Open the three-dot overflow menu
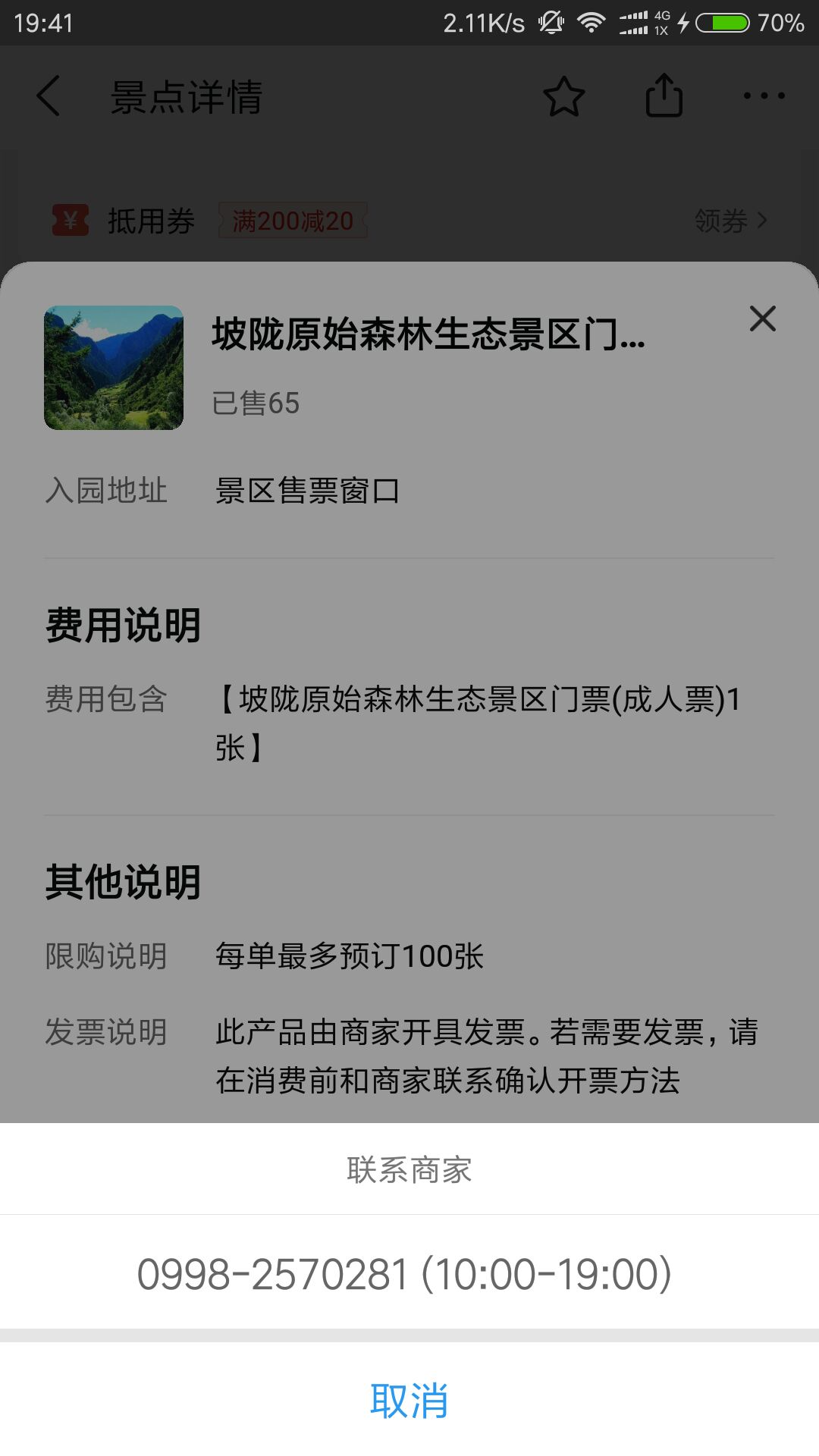Viewport: 819px width, 1456px height. pos(764,96)
